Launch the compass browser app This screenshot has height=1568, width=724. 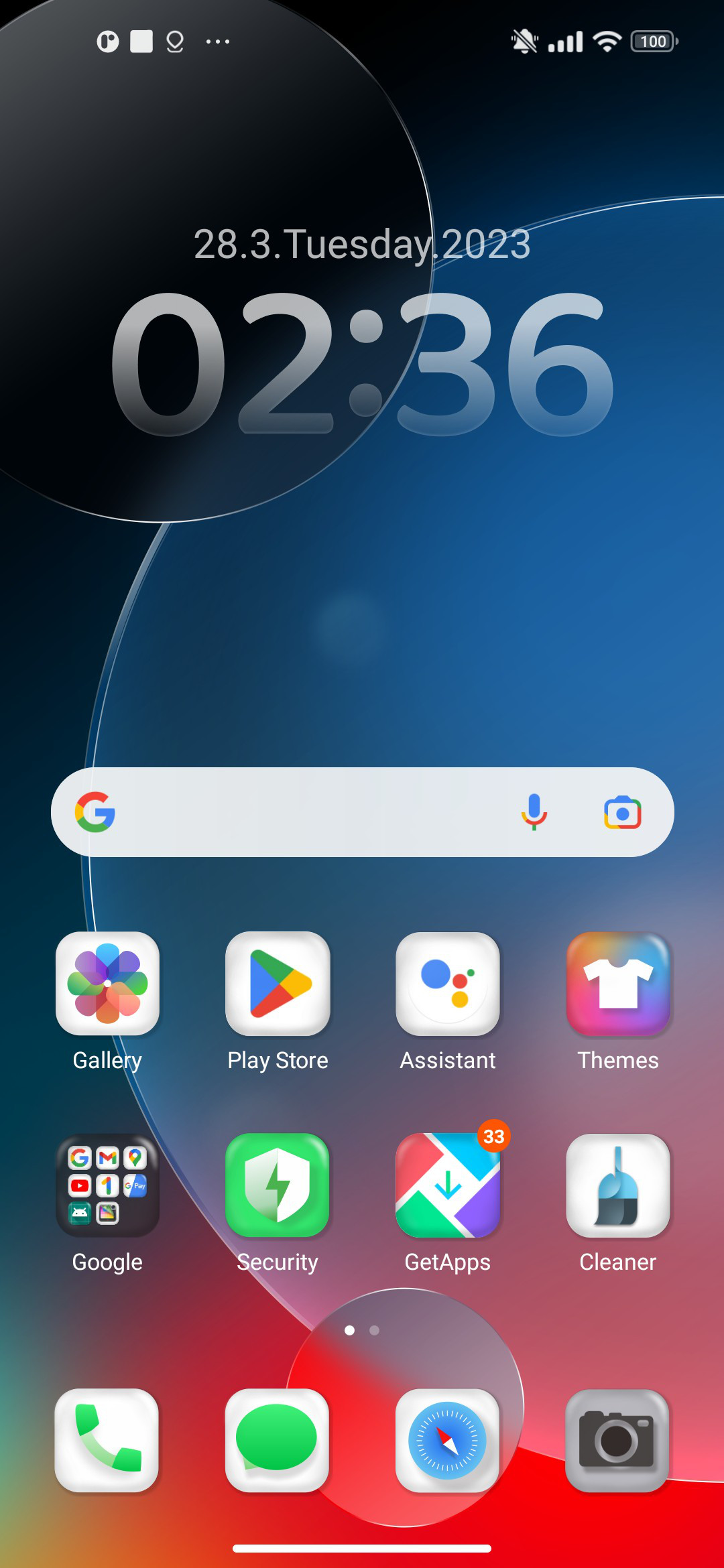(448, 1440)
